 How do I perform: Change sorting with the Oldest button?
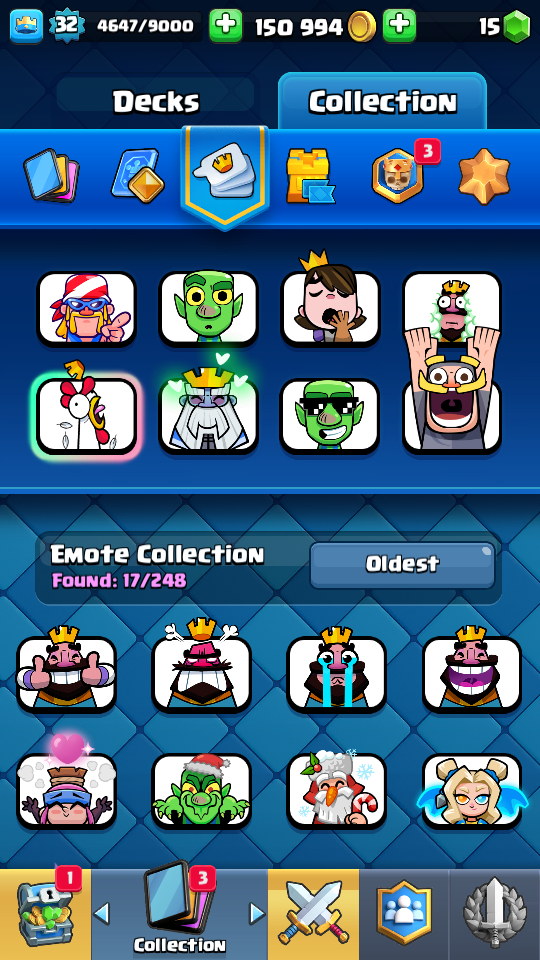(402, 564)
